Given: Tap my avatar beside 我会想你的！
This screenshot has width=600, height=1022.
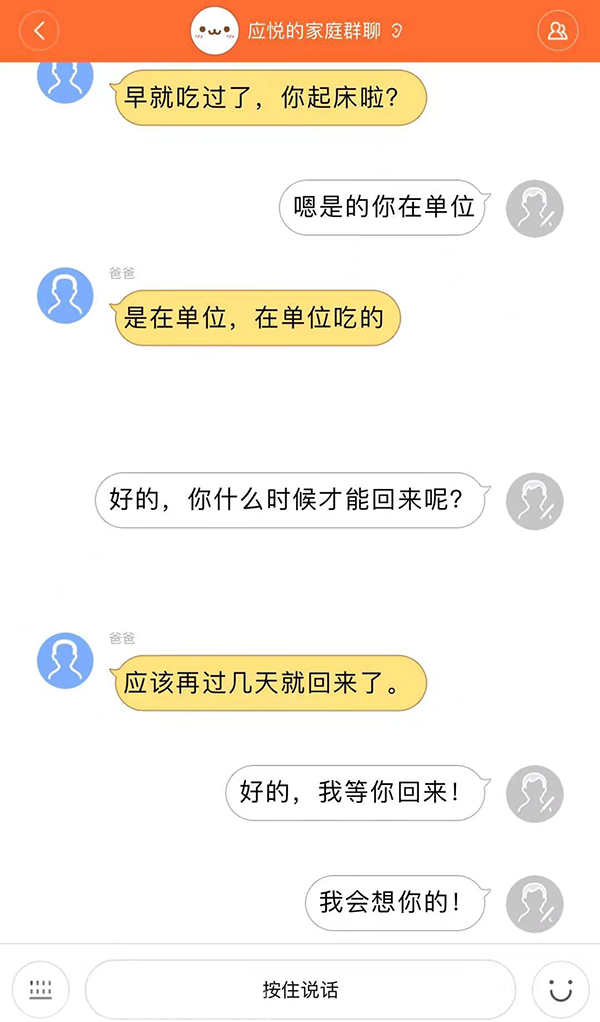Looking at the screenshot, I should tap(535, 904).
